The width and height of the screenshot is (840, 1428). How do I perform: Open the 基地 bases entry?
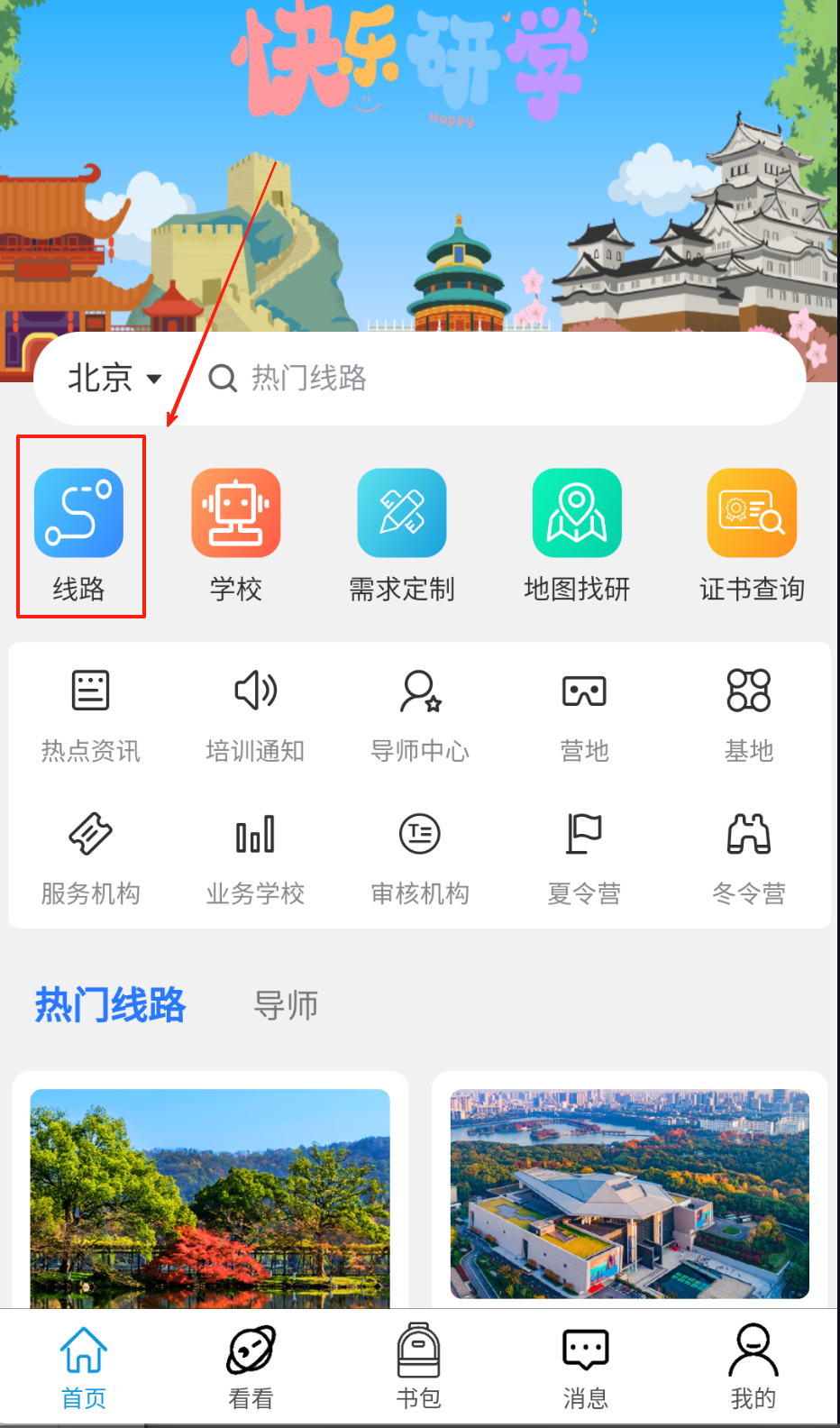pyautogui.click(x=749, y=714)
